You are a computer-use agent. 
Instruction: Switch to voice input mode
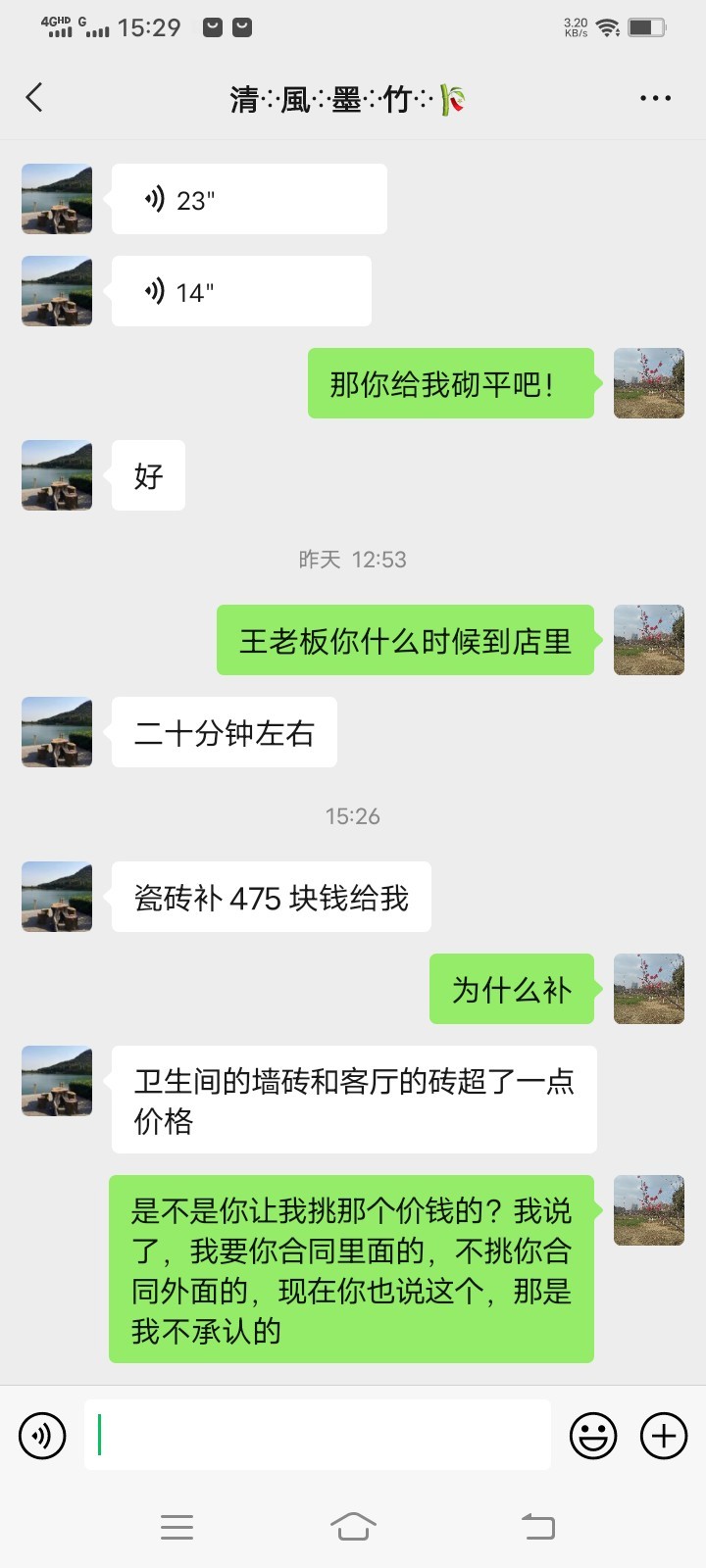[42, 1436]
